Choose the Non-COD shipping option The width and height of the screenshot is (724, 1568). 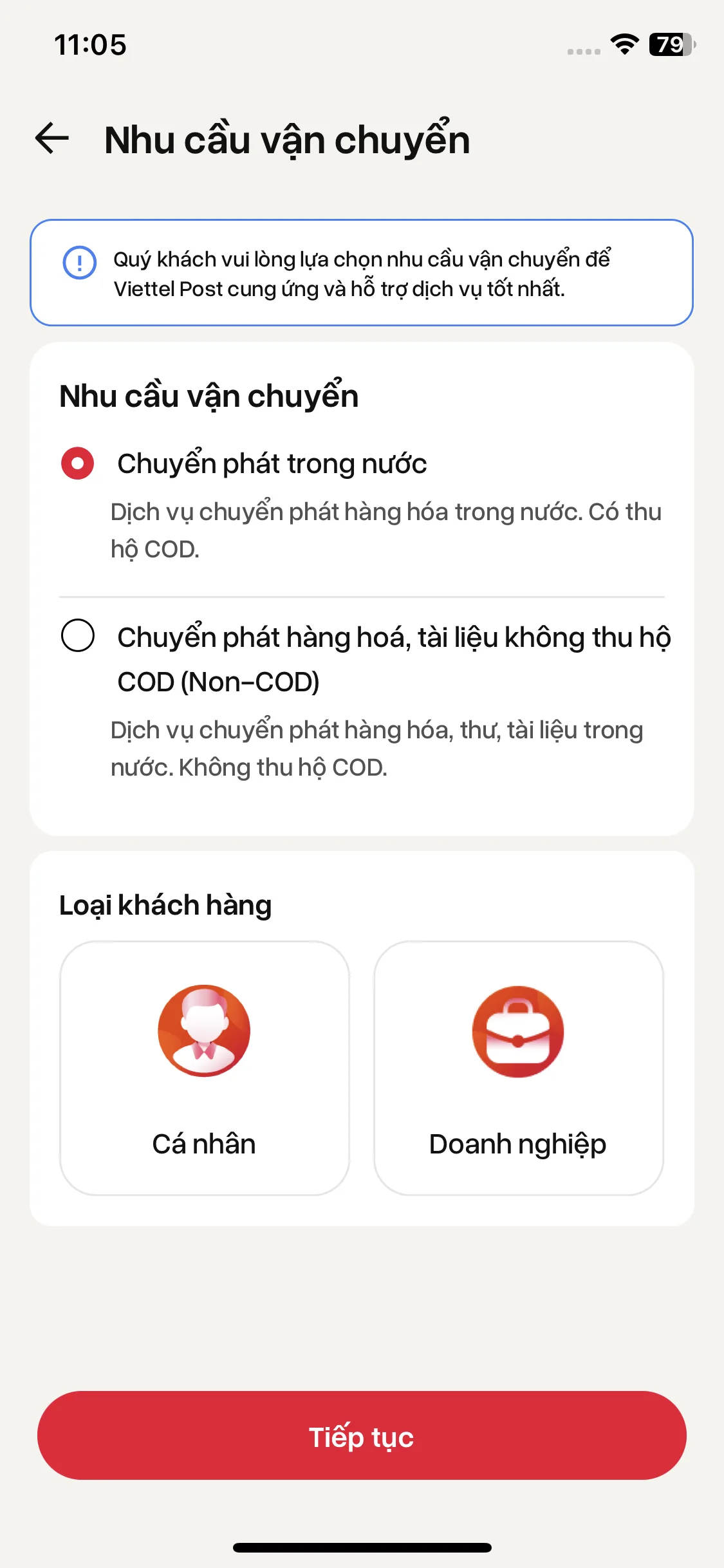[78, 636]
